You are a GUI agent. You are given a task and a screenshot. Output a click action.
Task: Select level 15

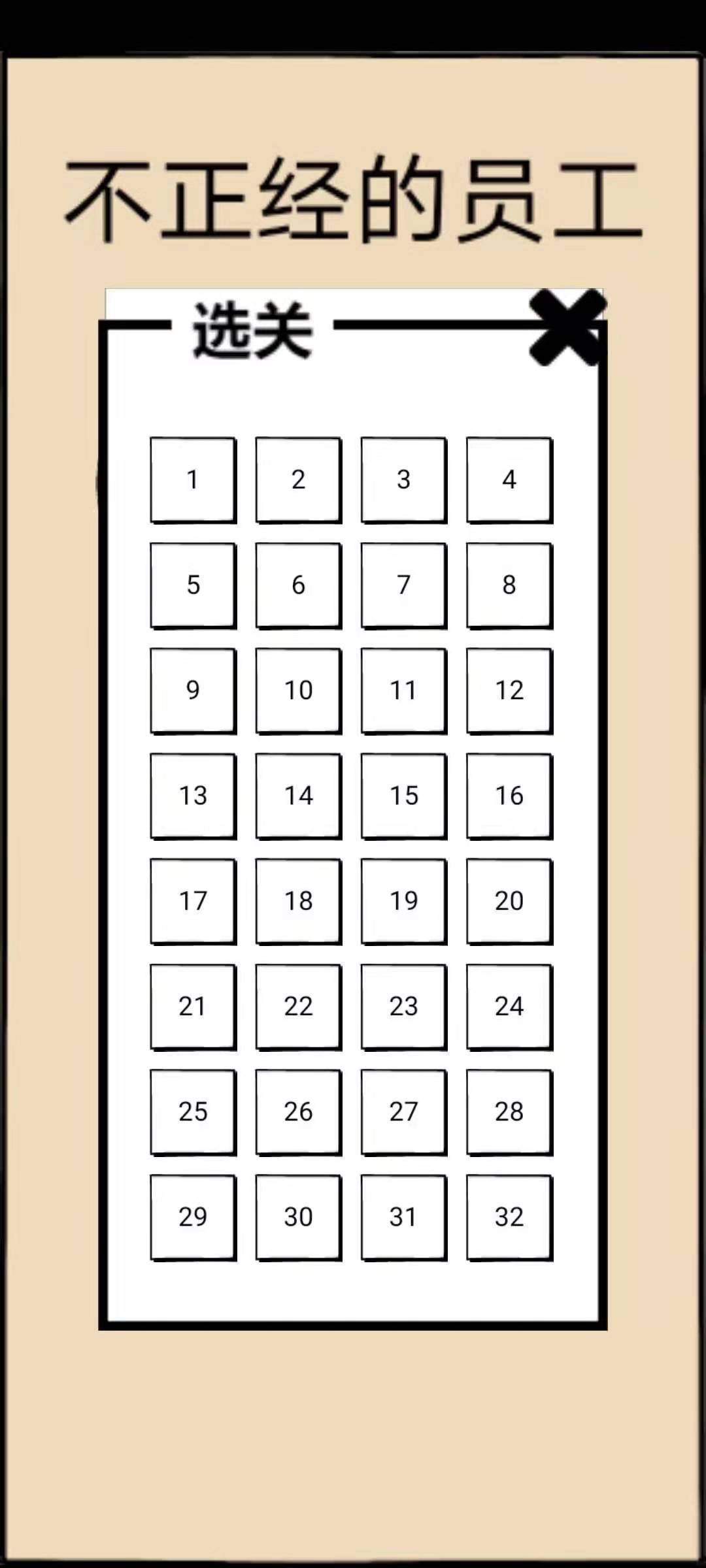pos(403,796)
